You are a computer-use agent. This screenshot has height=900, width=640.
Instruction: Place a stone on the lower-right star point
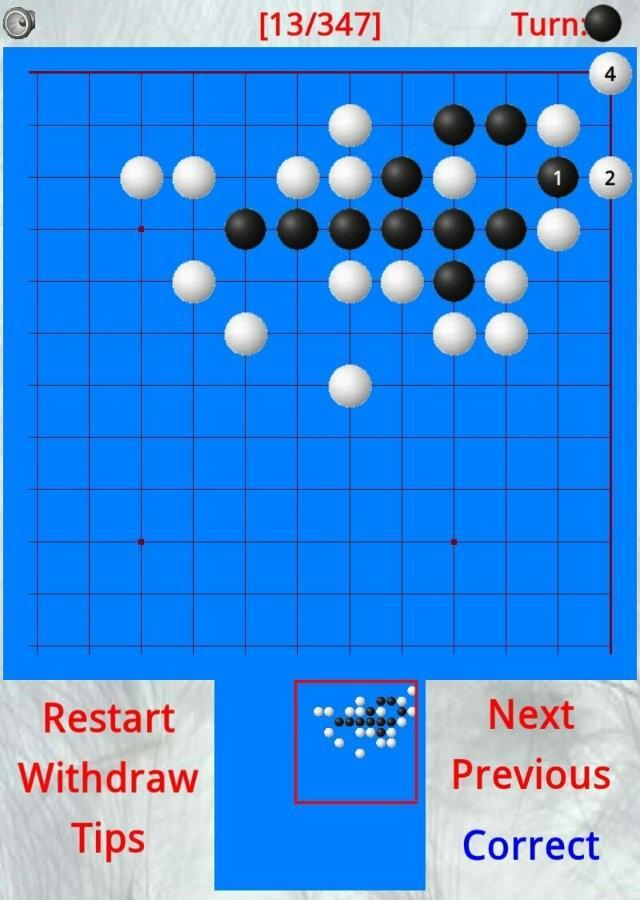[x=454, y=542]
